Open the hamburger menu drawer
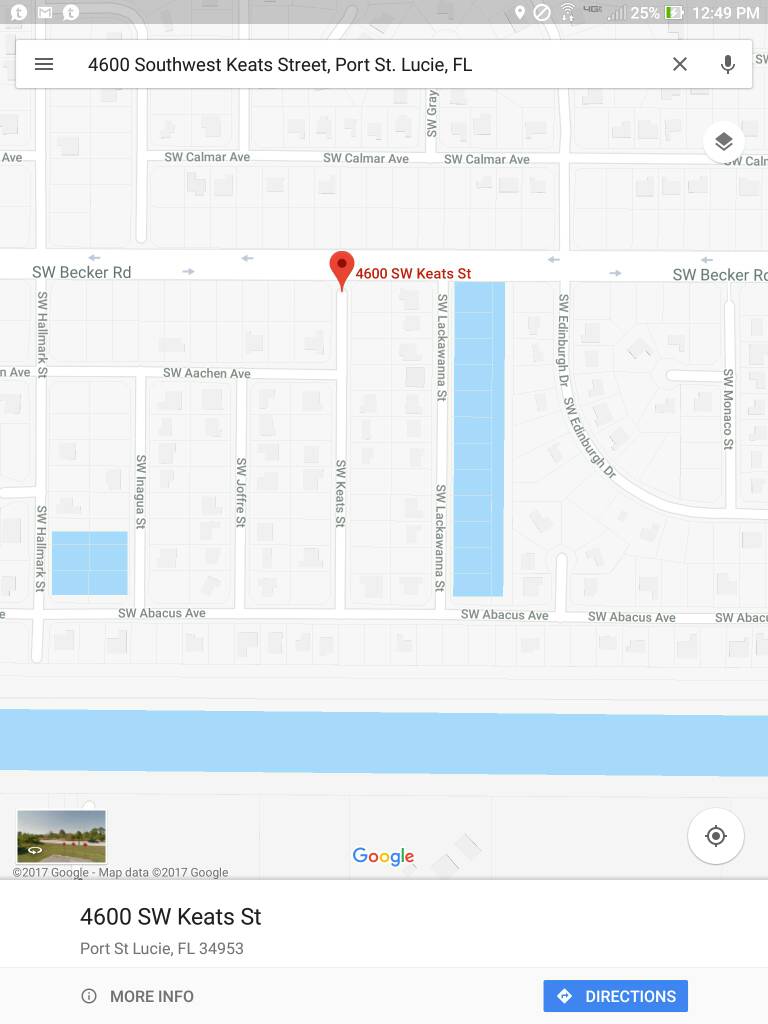 (x=44, y=64)
